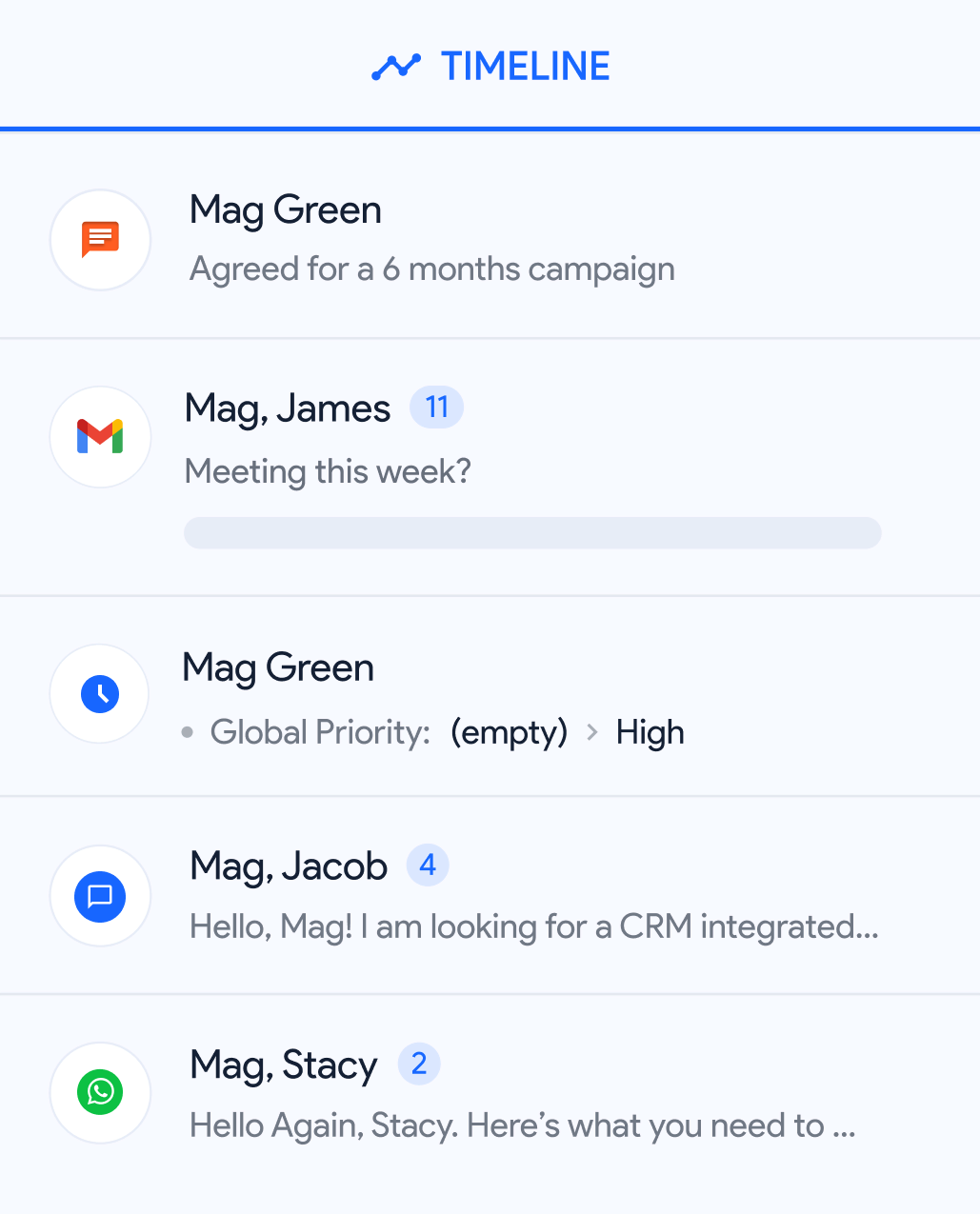
Task: Click the trend line icon next to TIMELINE
Action: tap(396, 66)
